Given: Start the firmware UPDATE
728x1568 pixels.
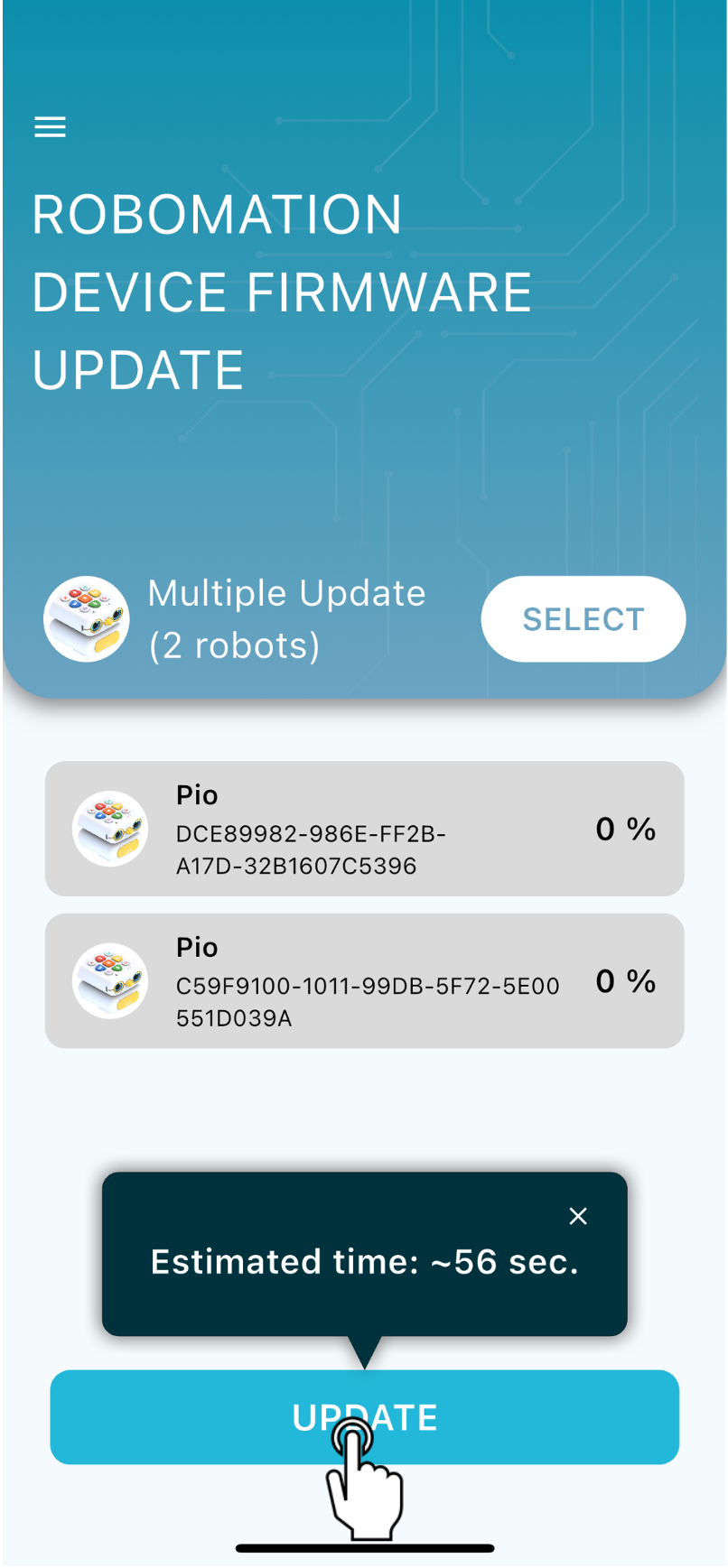Looking at the screenshot, I should (364, 1416).
